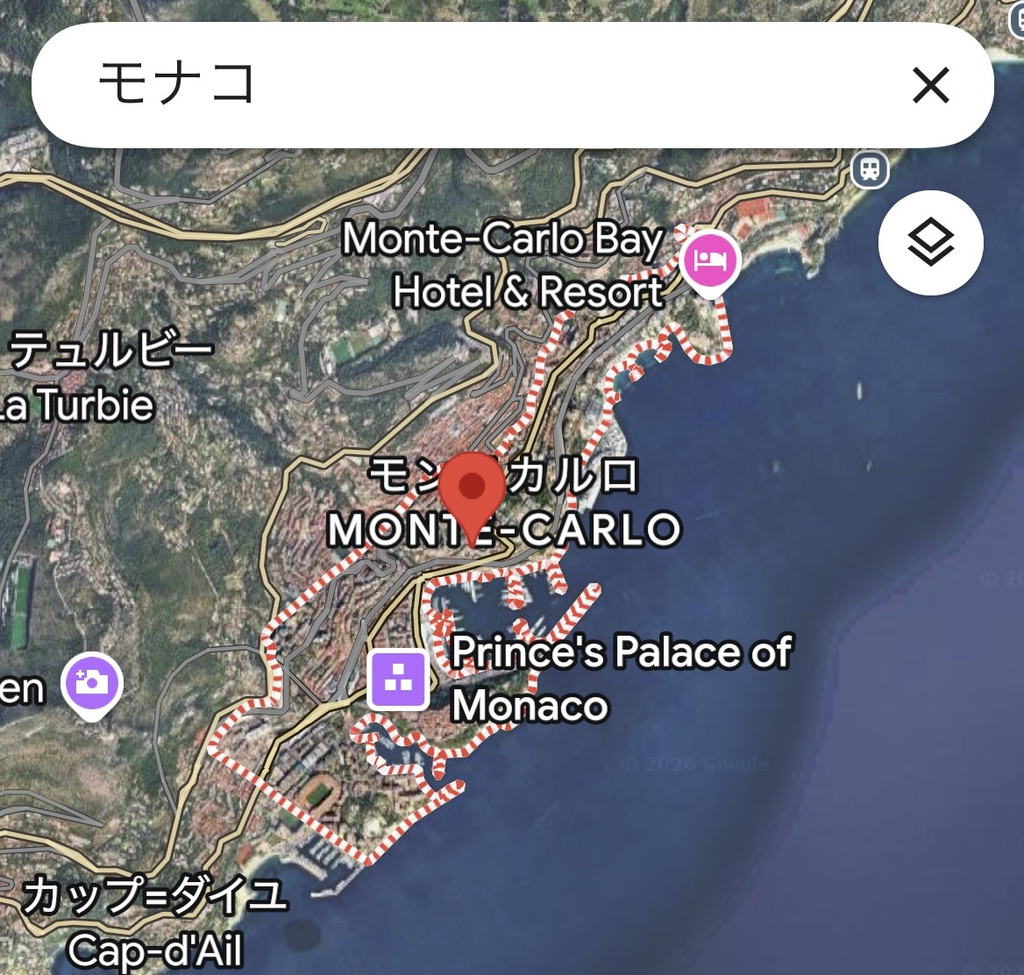Screen dimensions: 1024x975
Task: Clear the モナコ search query
Action: 930,86
